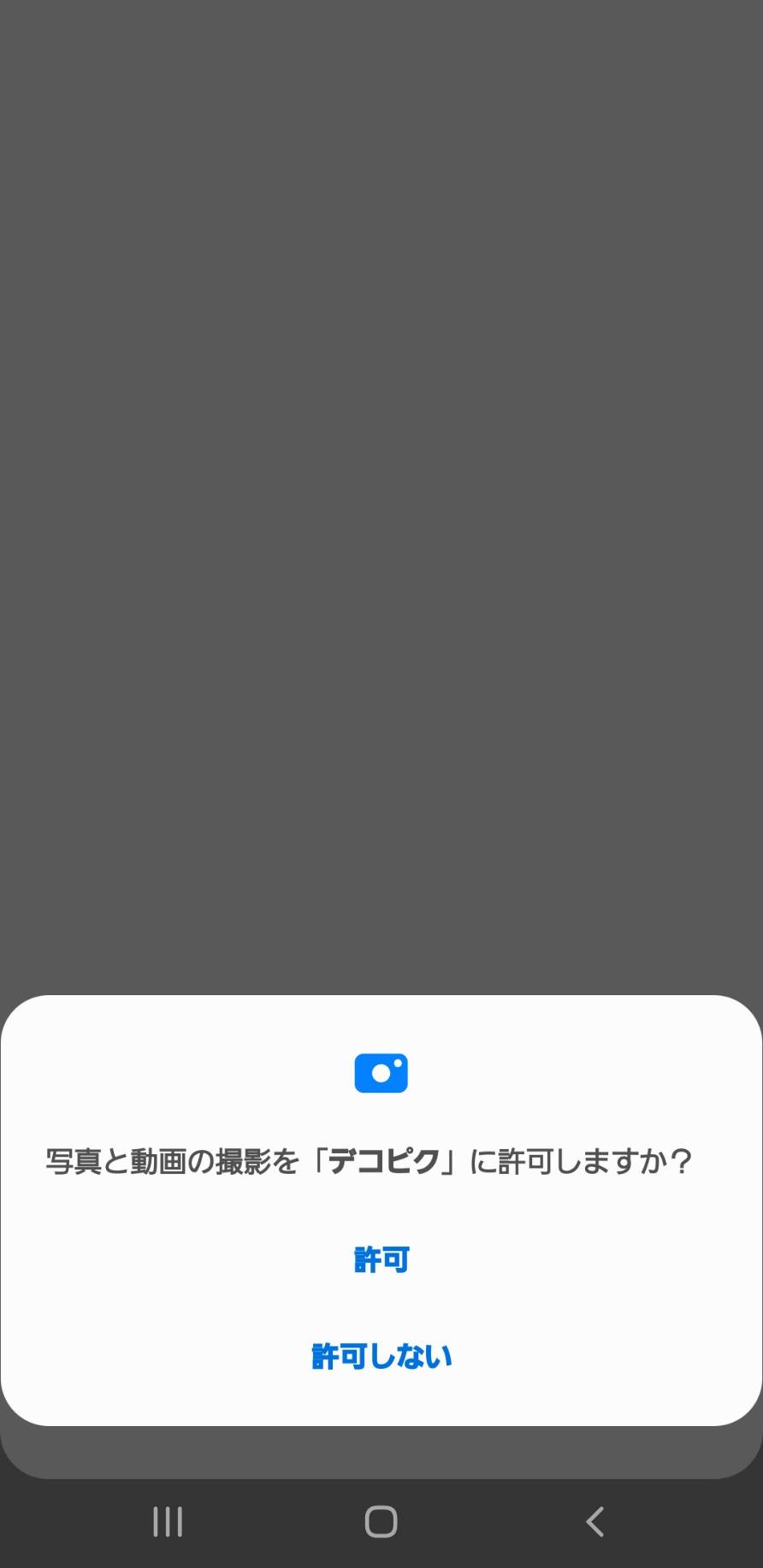Return to the home screen
This screenshot has height=1568, width=763.
tap(381, 1521)
